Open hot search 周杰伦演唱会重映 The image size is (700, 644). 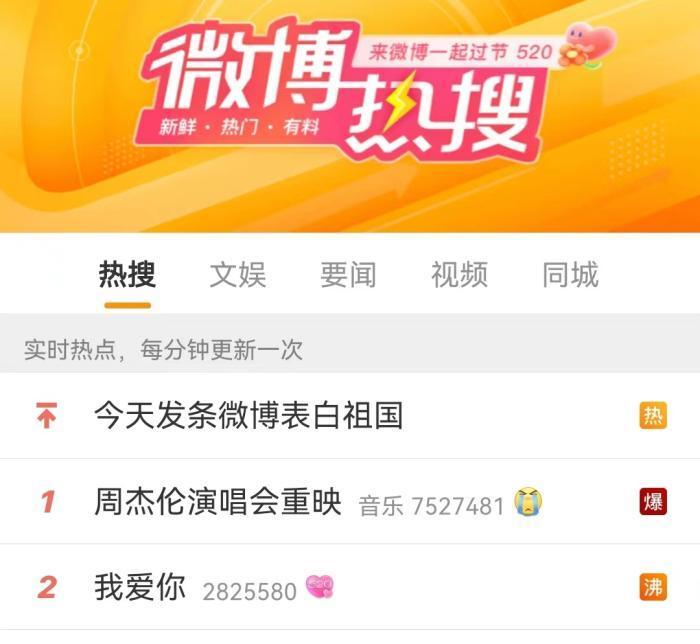[218, 501]
